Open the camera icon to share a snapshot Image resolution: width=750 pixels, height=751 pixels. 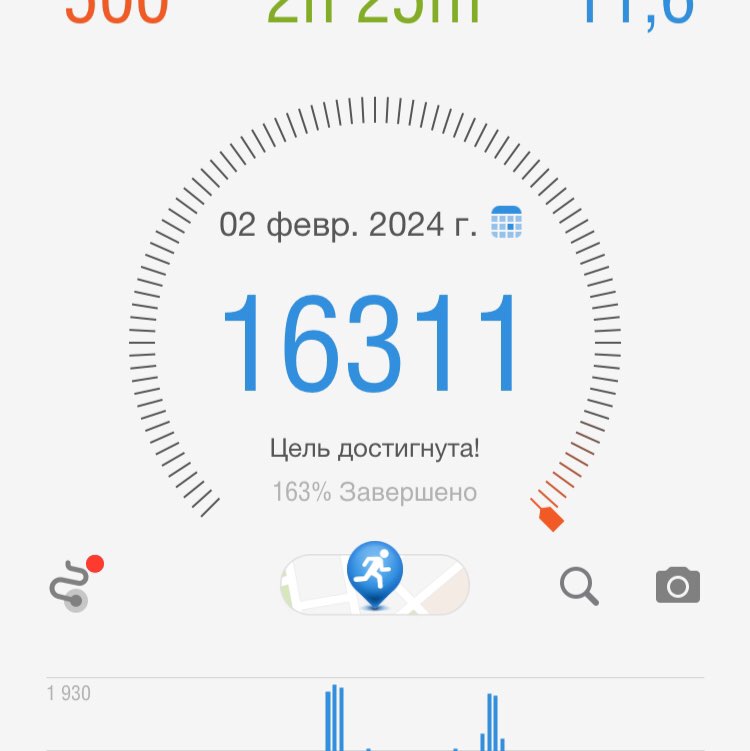677,585
